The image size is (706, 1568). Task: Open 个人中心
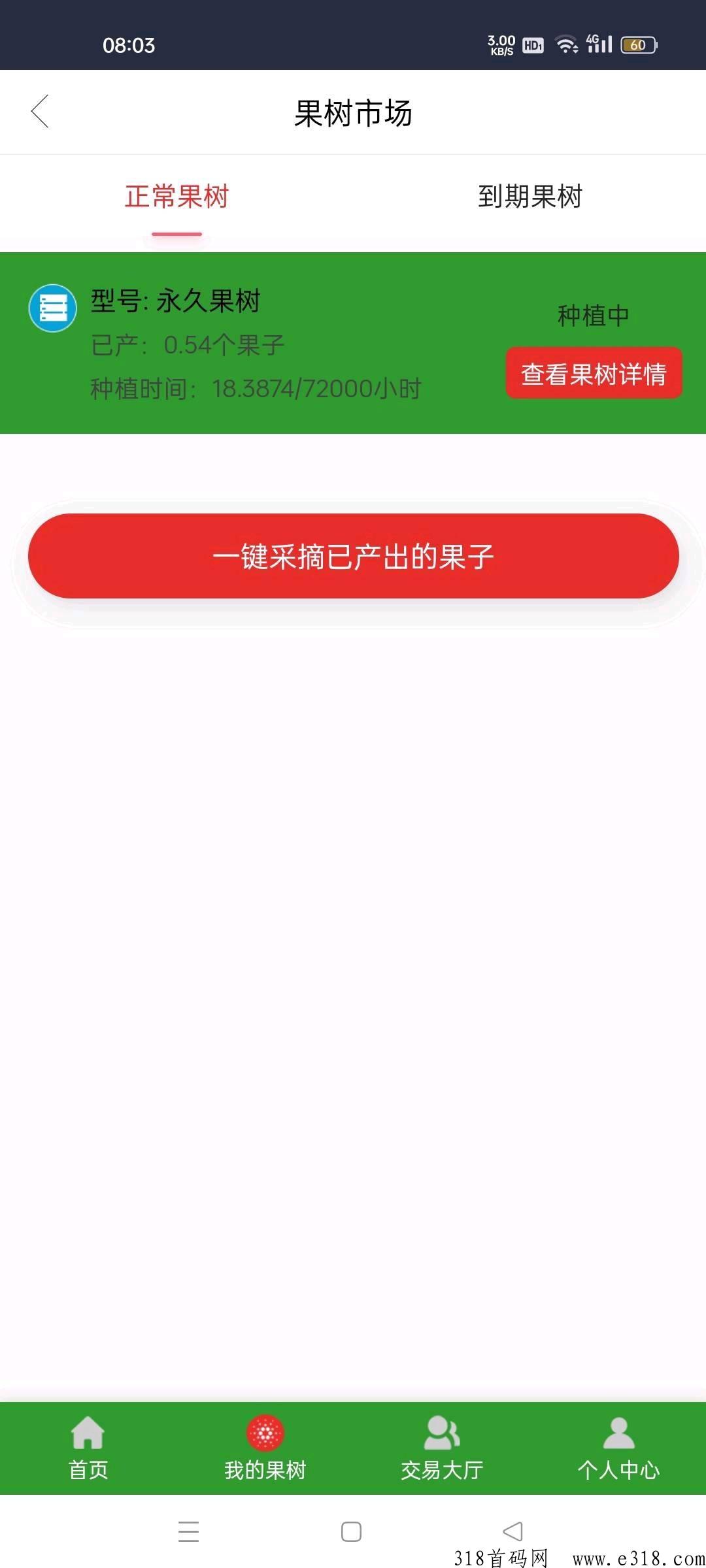(x=618, y=1448)
